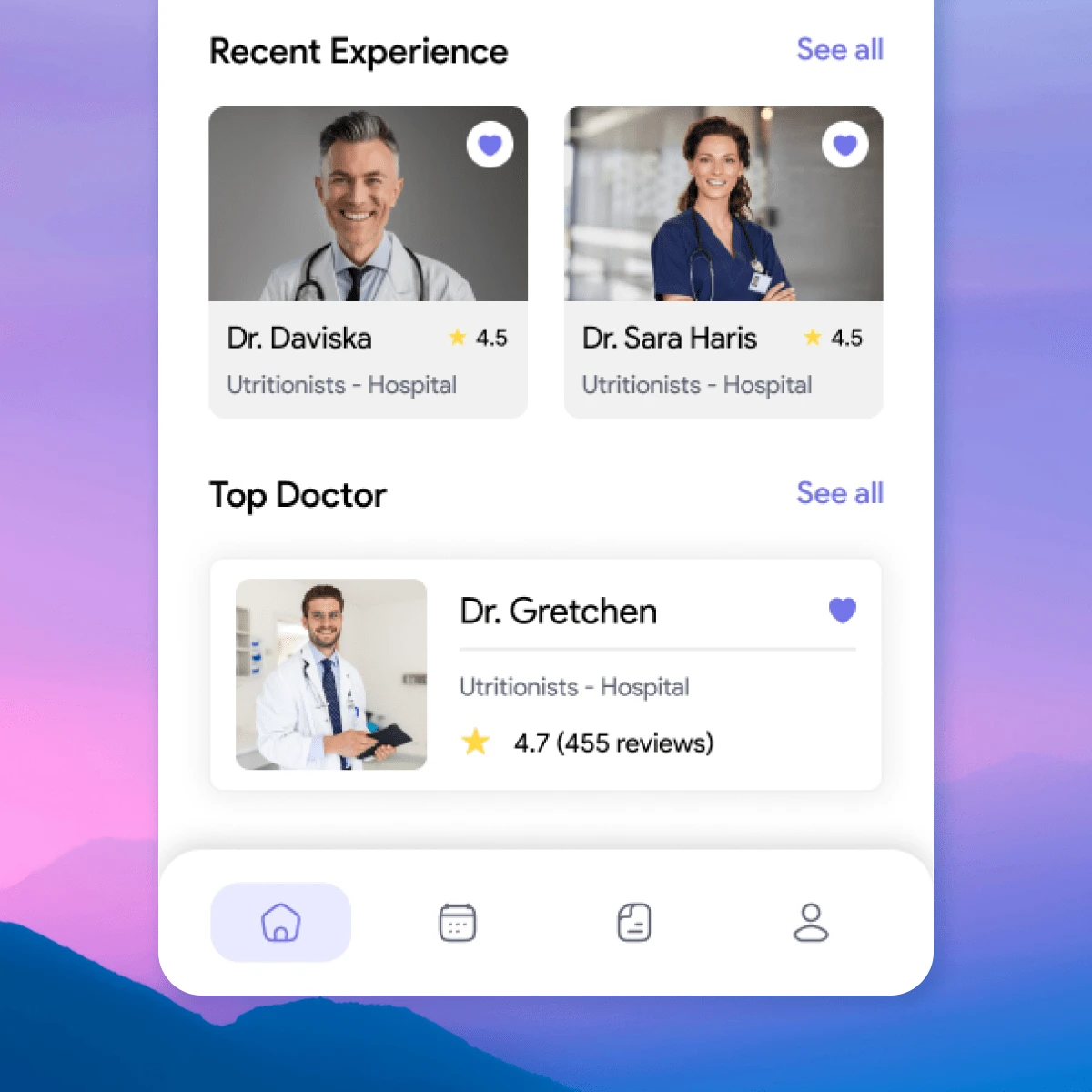Switch to the calendar tab
Viewport: 1092px width, 1092px height.
(x=457, y=922)
